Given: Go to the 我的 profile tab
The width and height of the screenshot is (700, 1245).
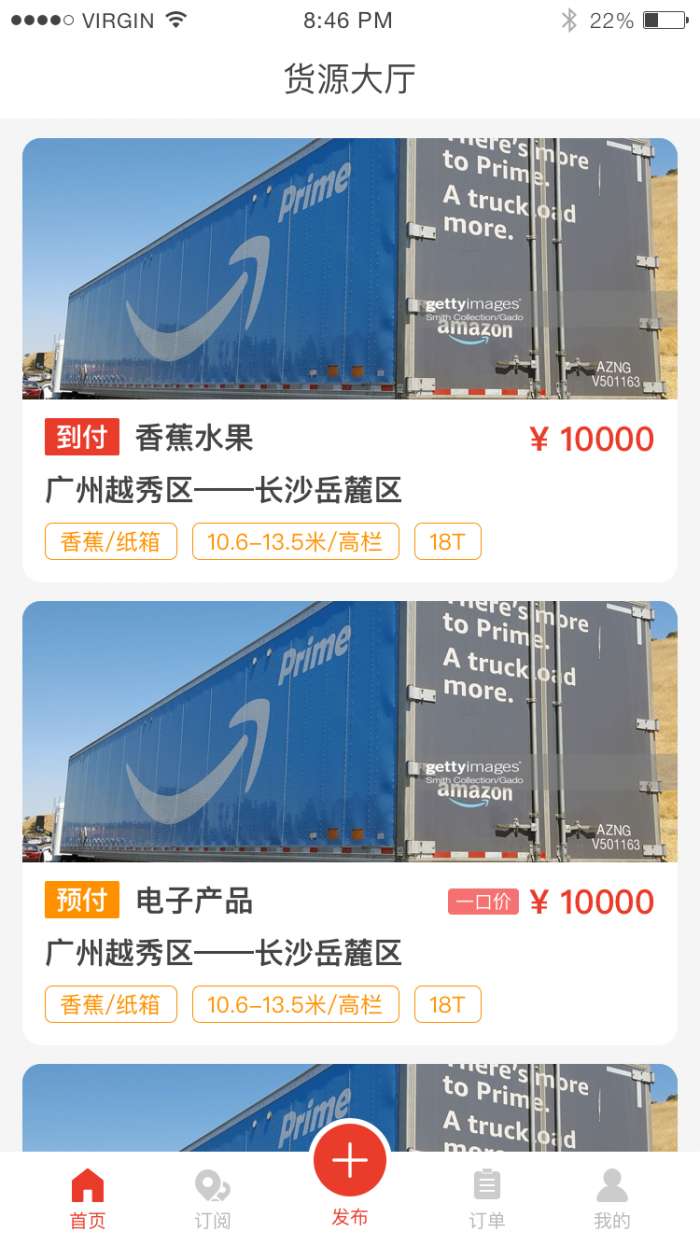Looking at the screenshot, I should click(x=611, y=1199).
